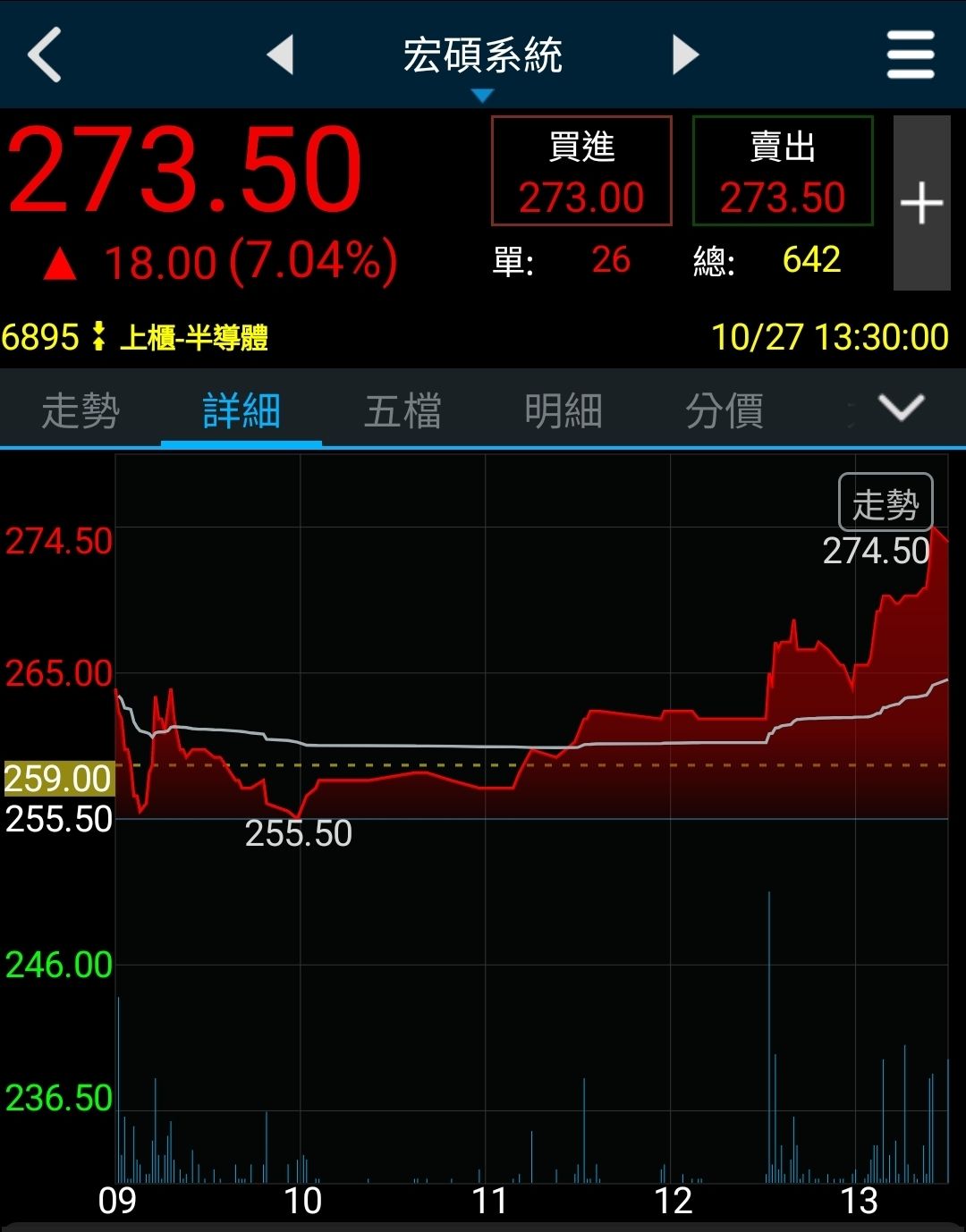The height and width of the screenshot is (1232, 966).
Task: Go back using the top-left arrow
Action: [45, 55]
